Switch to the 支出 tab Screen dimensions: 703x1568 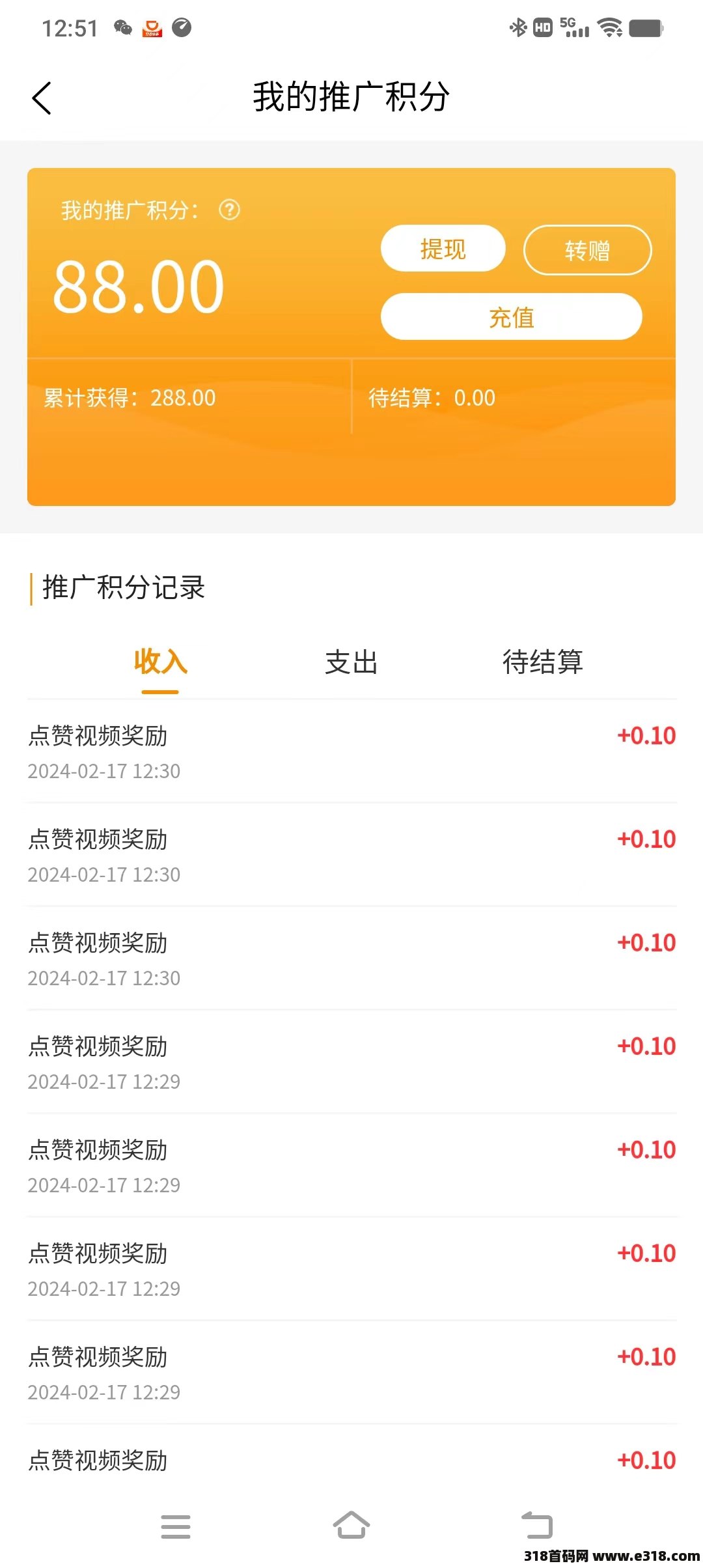point(351,662)
